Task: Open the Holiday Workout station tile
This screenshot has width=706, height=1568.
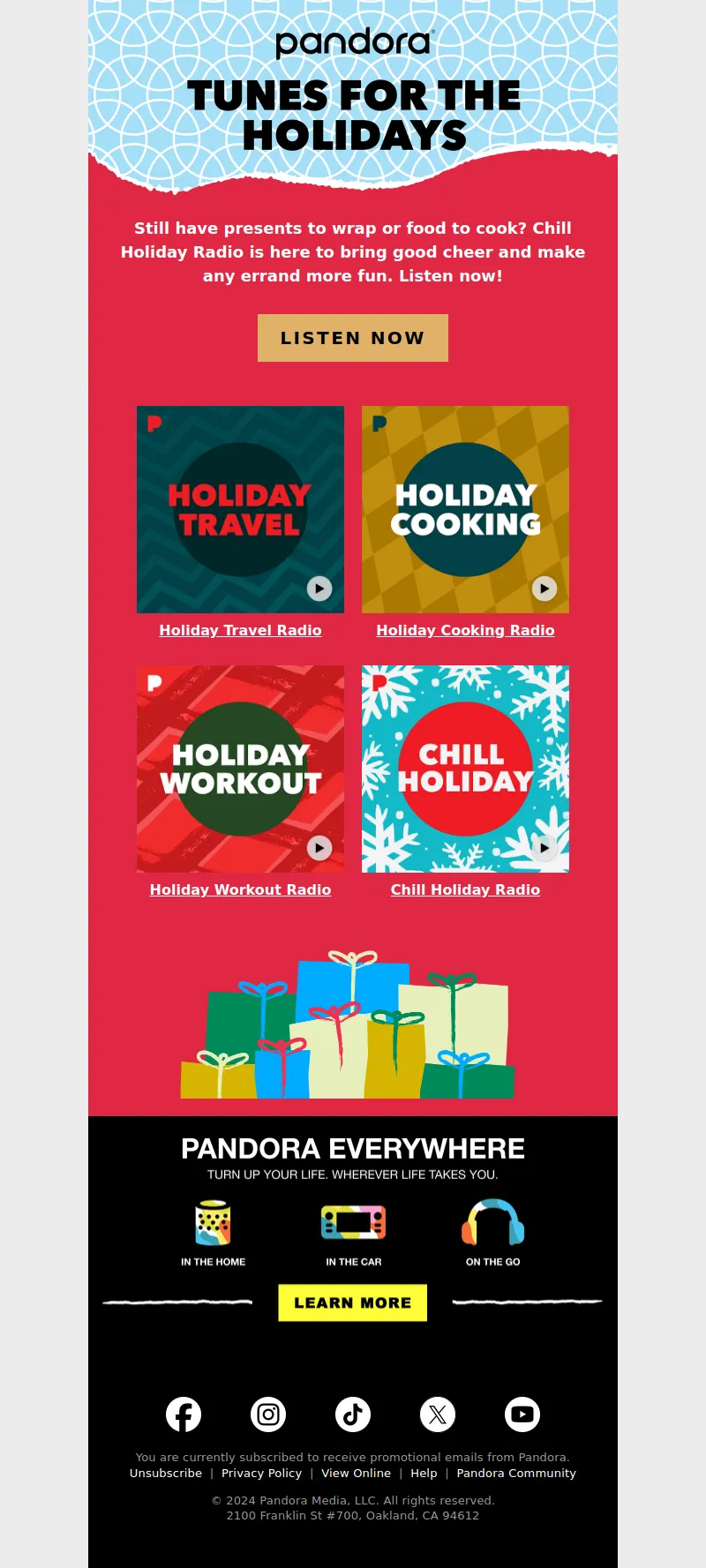Action: [x=240, y=769]
